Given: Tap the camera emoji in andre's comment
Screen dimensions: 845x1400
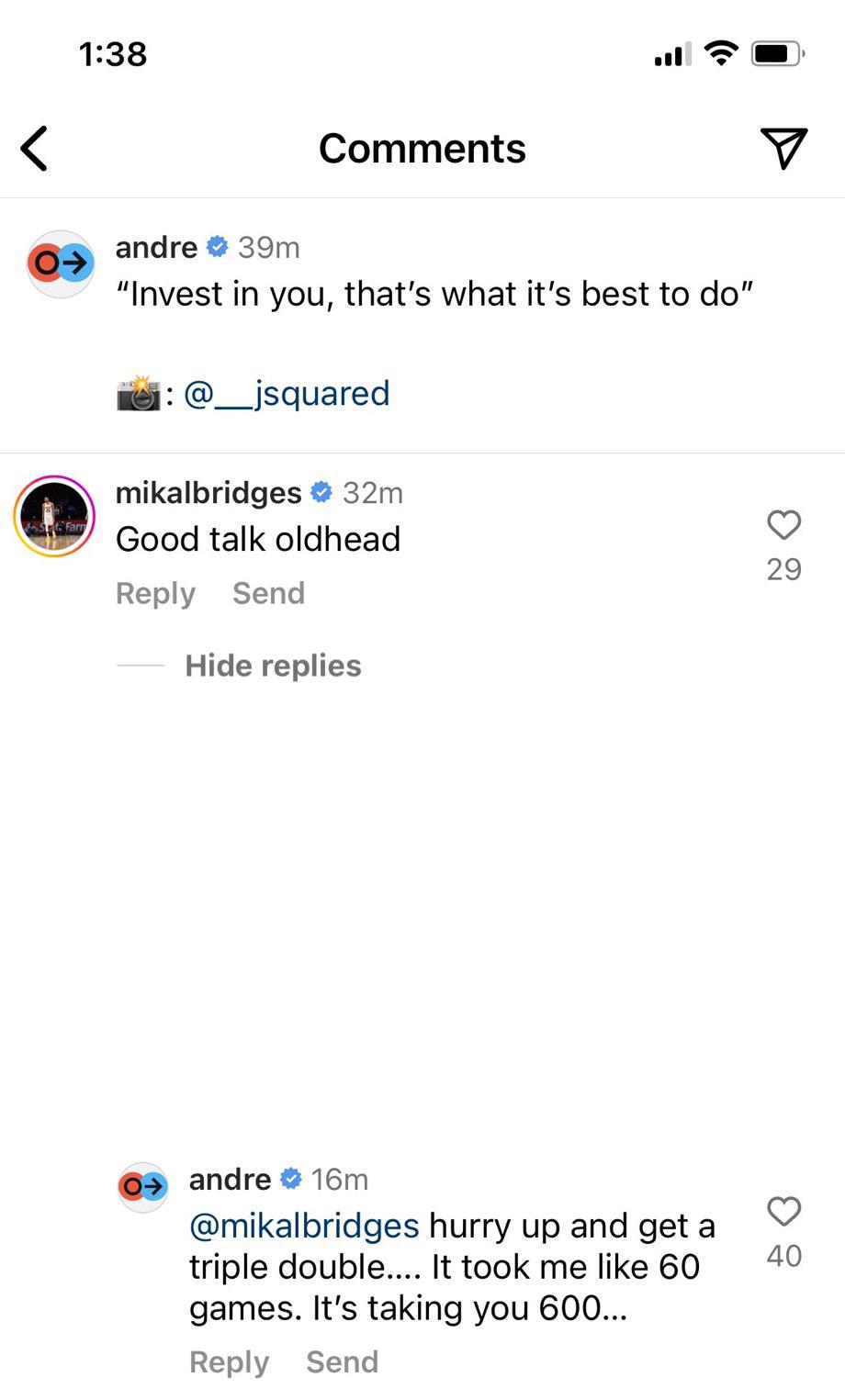Looking at the screenshot, I should pyautogui.click(x=138, y=392).
